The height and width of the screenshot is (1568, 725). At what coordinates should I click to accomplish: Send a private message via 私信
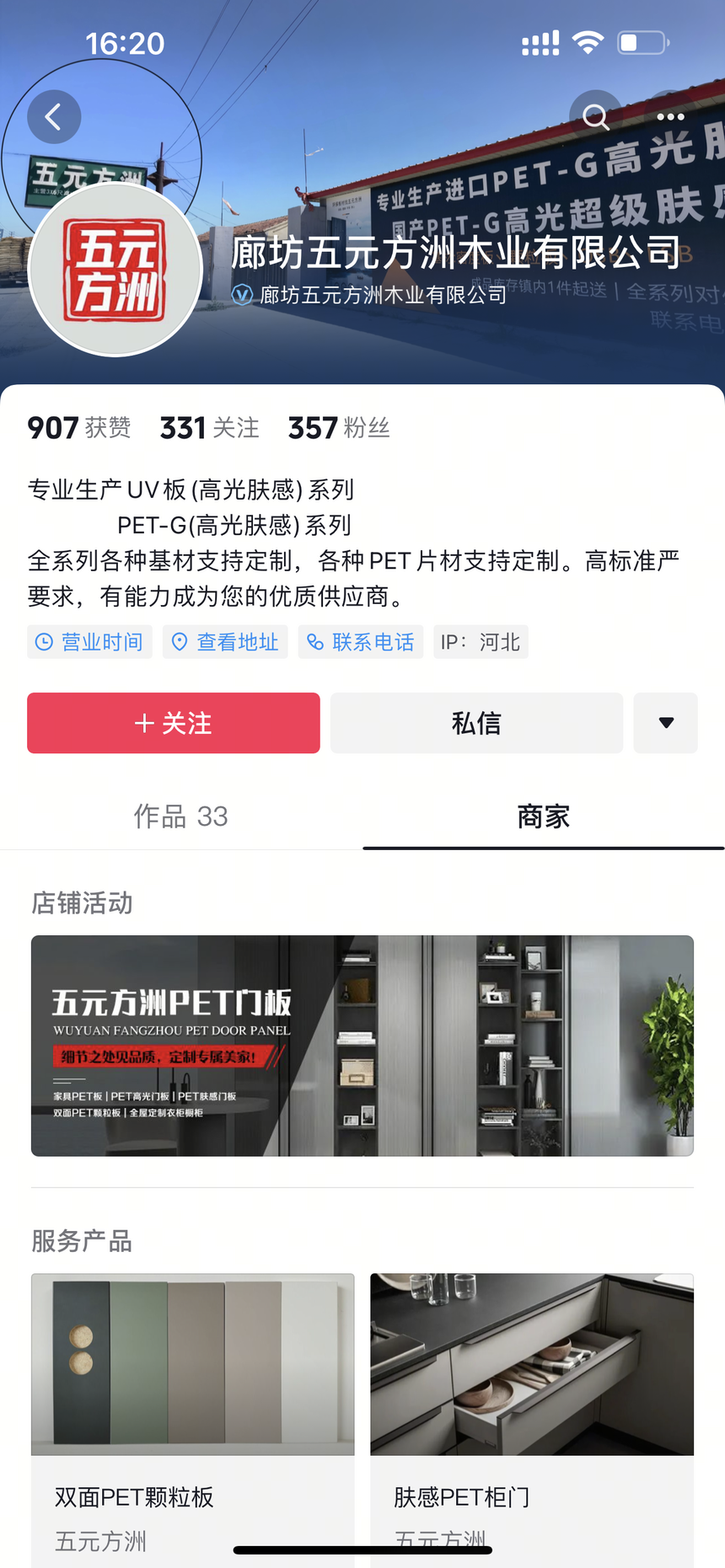click(476, 723)
